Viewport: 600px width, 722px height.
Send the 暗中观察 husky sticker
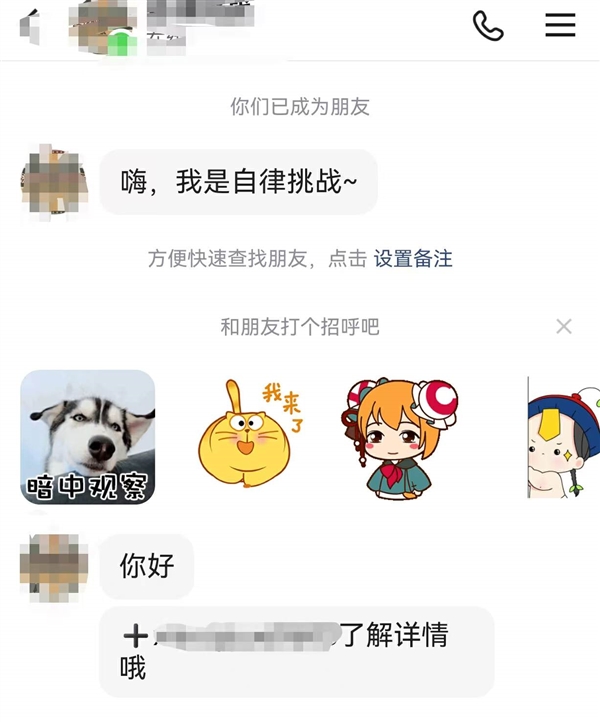[x=88, y=436]
